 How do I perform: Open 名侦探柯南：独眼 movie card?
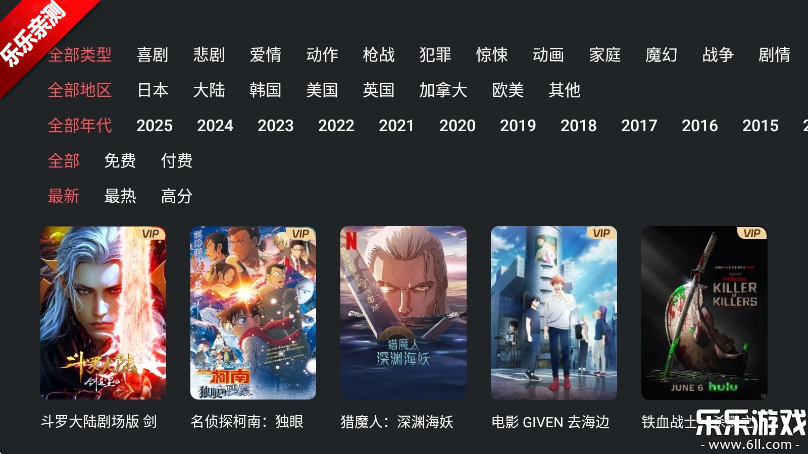tap(253, 313)
